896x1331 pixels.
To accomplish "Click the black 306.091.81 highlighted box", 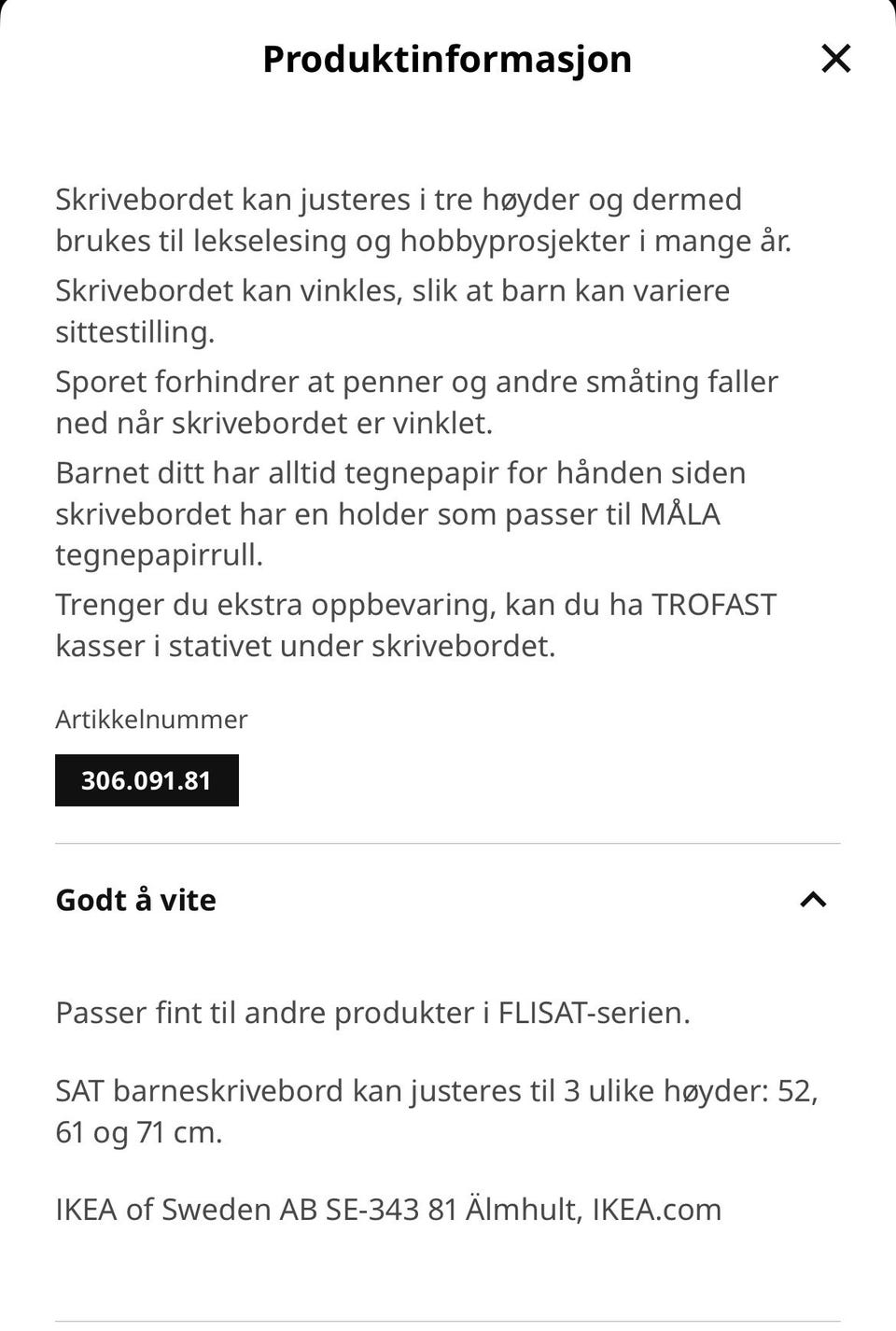I will coord(147,779).
